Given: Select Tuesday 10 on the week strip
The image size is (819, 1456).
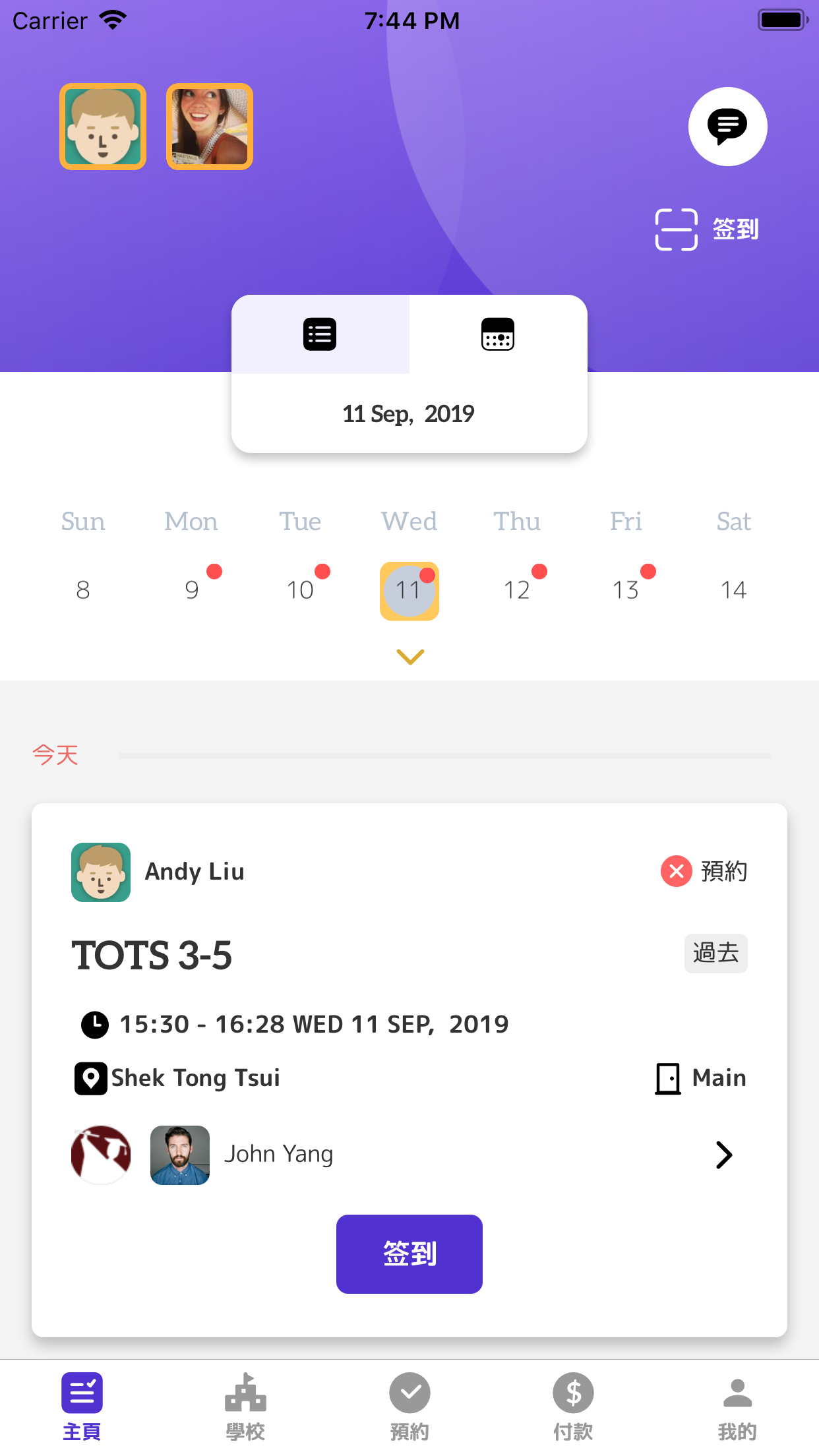Looking at the screenshot, I should (300, 590).
